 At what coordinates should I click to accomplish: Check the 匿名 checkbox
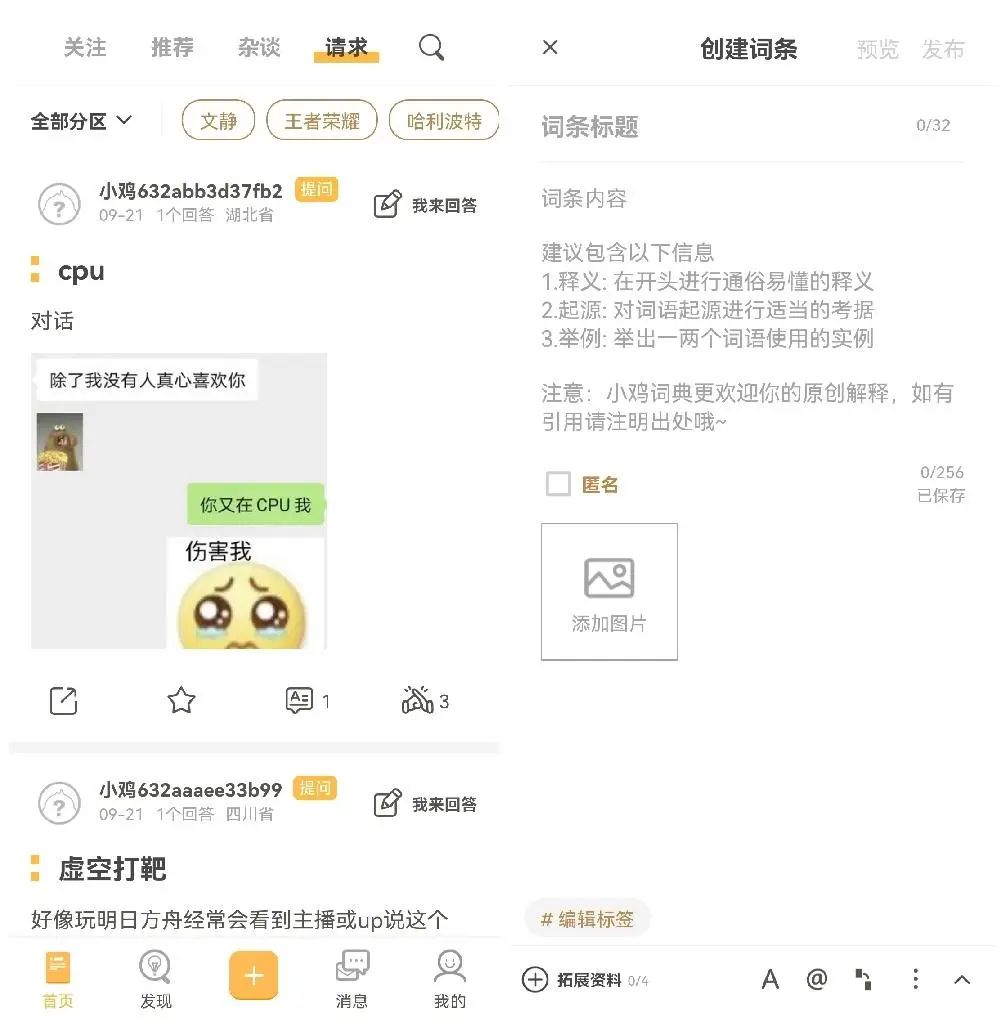tap(558, 484)
